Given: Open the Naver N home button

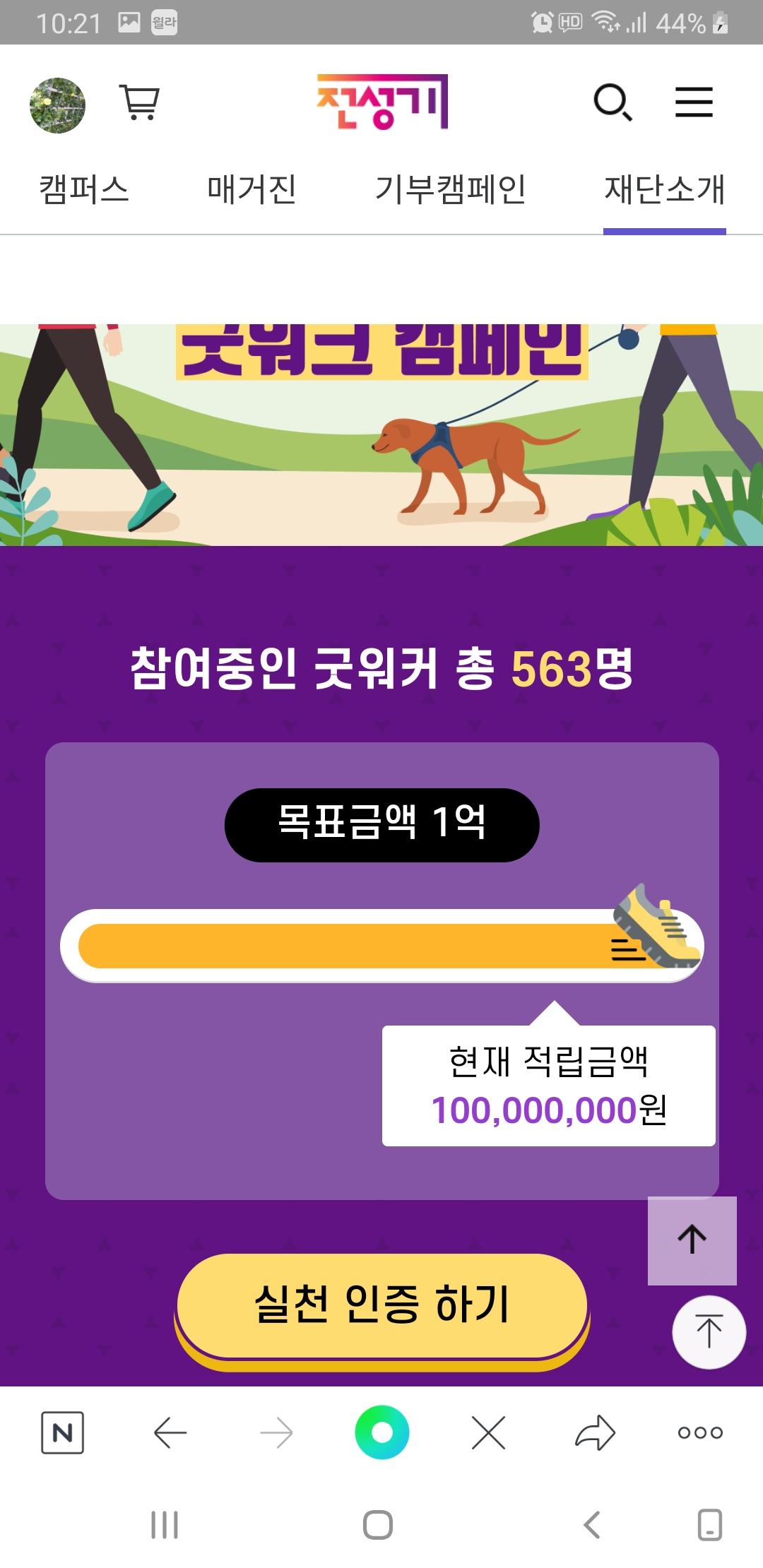Looking at the screenshot, I should point(63,1432).
